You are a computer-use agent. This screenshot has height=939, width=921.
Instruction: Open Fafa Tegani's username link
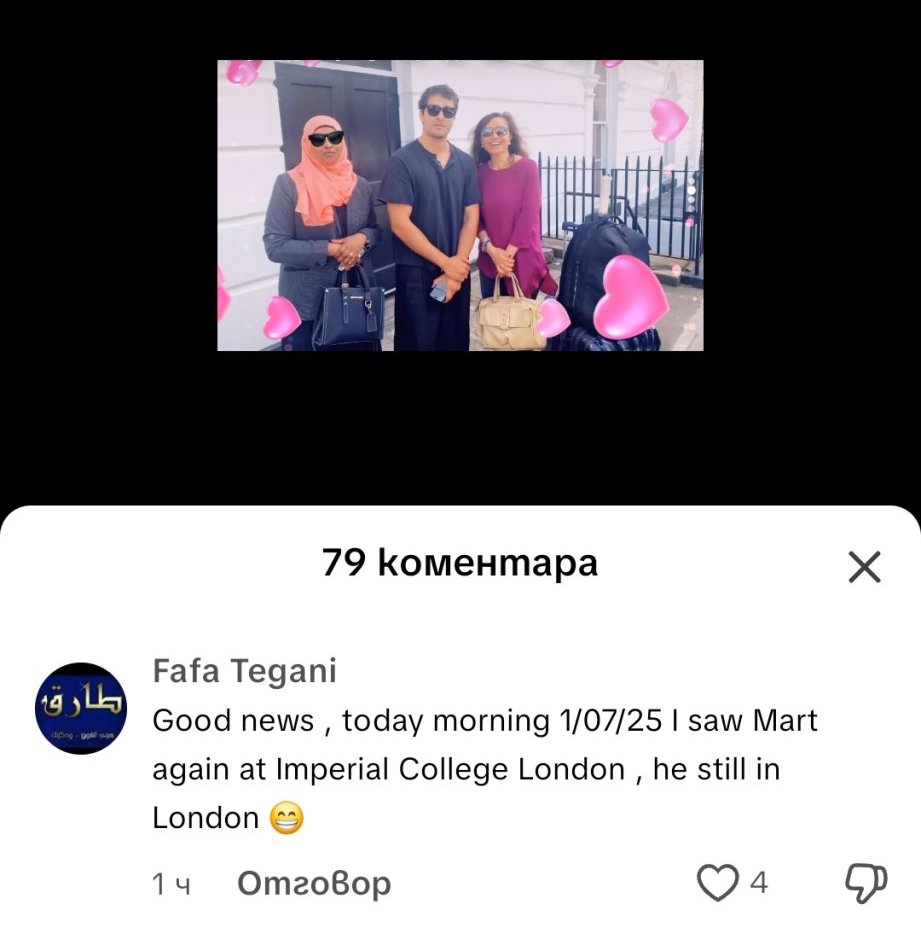tap(244, 671)
